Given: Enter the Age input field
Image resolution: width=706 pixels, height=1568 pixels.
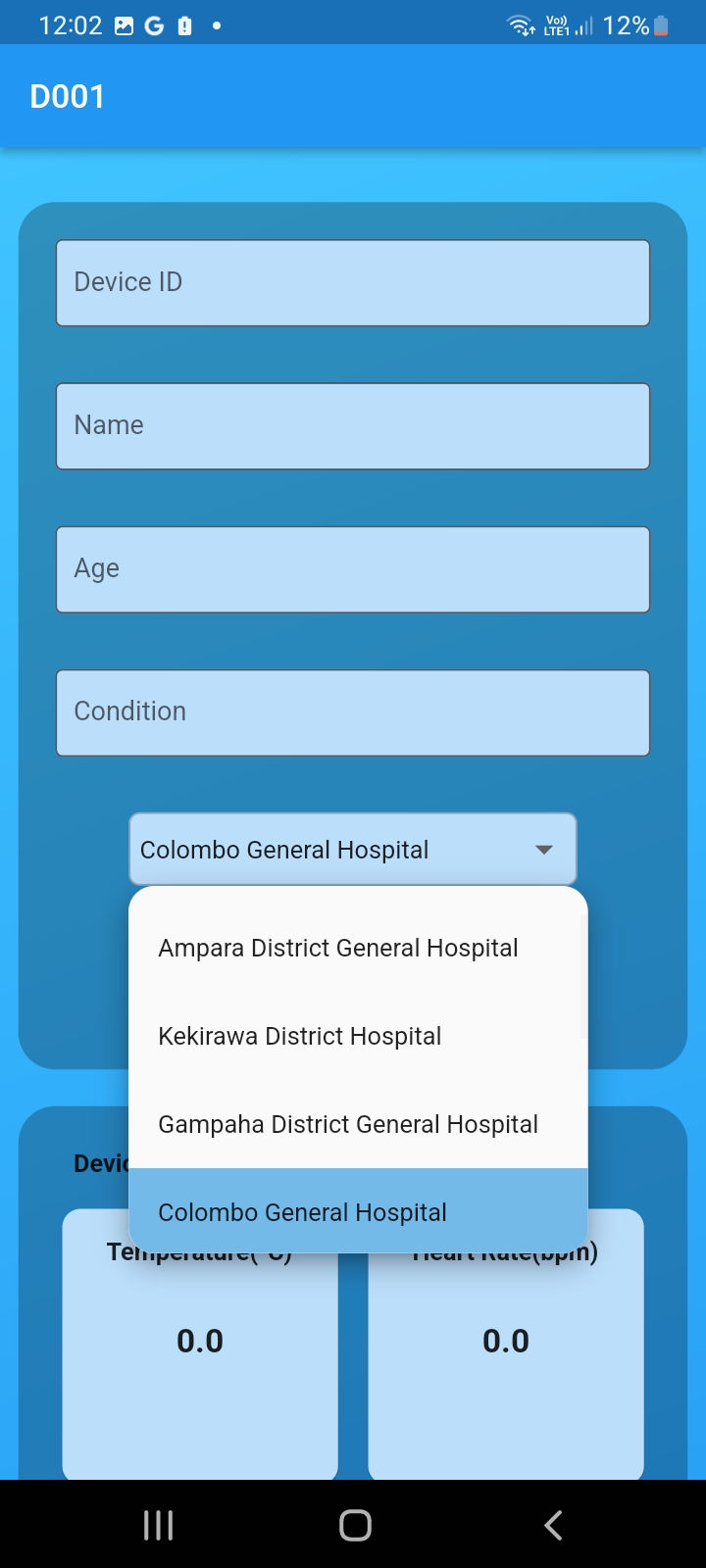Looking at the screenshot, I should 353,568.
